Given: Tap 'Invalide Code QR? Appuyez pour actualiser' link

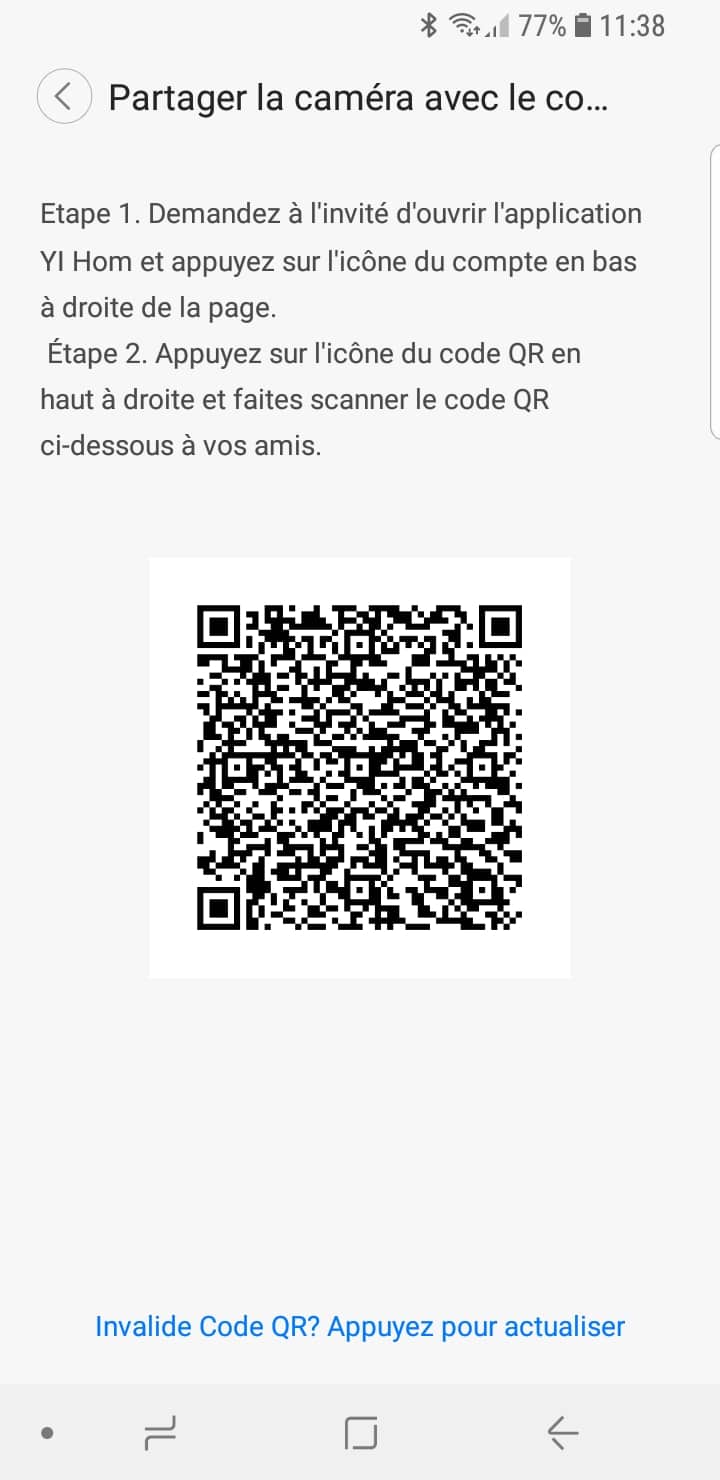Looking at the screenshot, I should pyautogui.click(x=360, y=1326).
